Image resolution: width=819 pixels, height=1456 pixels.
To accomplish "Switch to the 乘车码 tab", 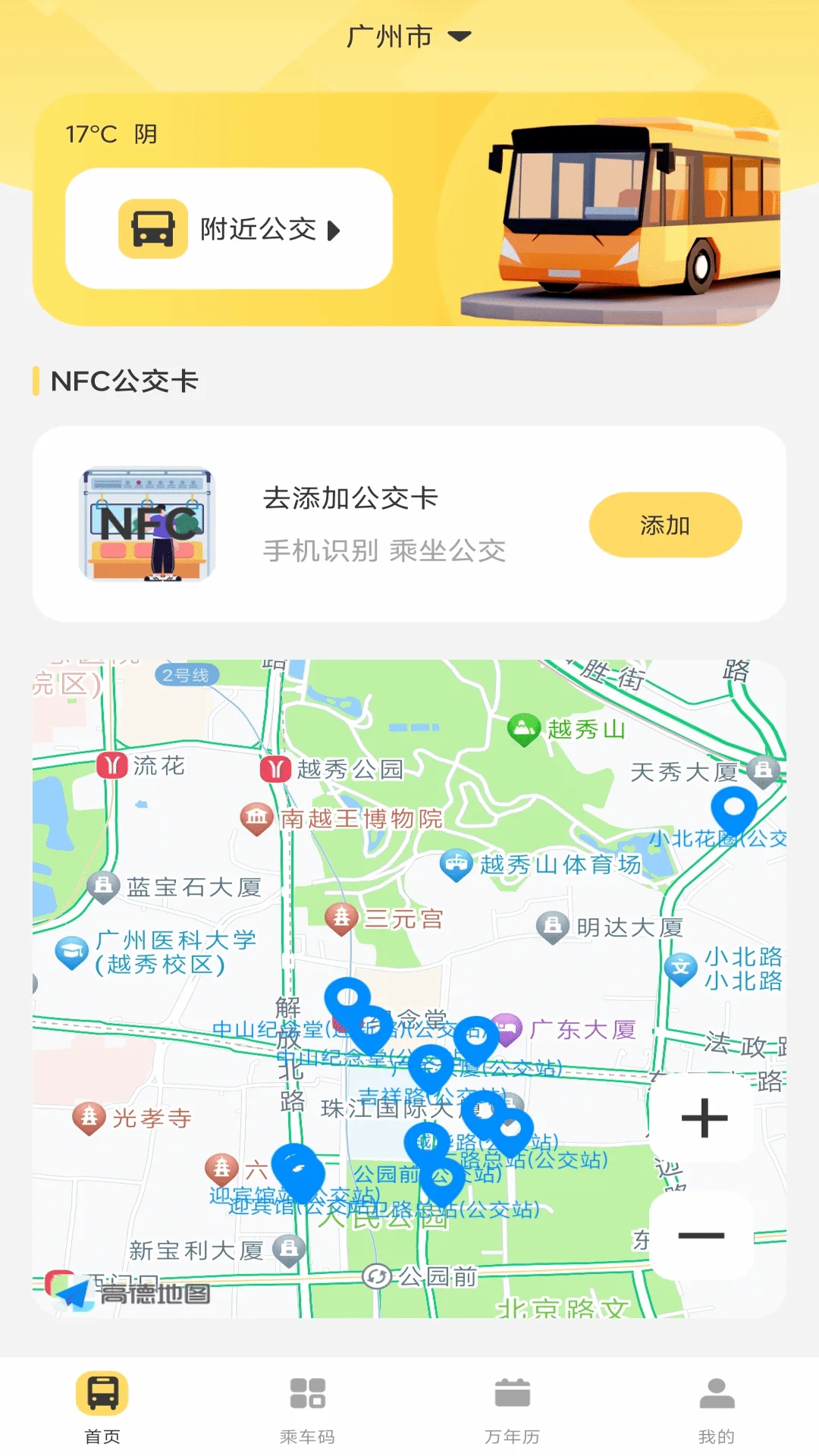I will 306,1401.
